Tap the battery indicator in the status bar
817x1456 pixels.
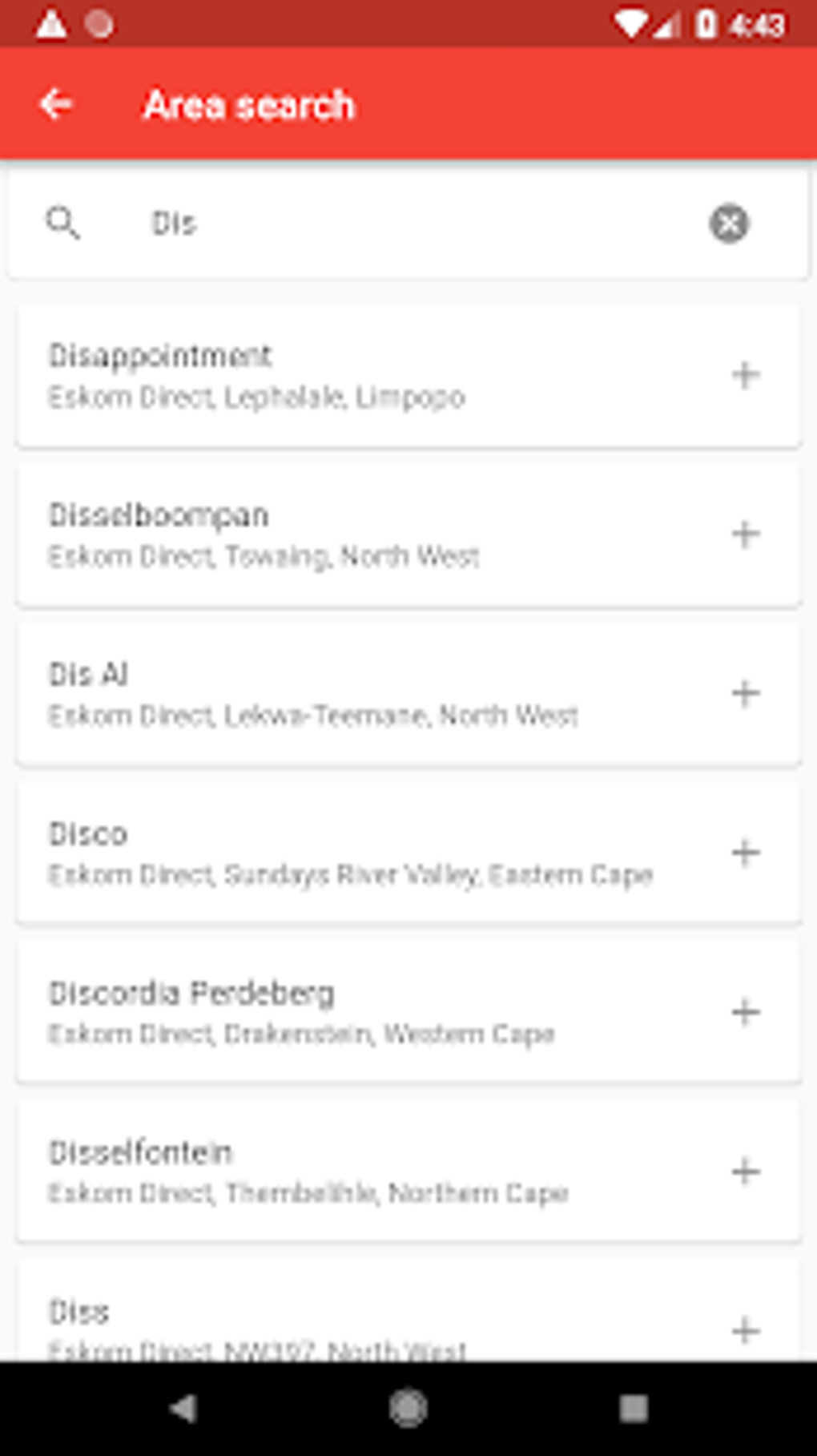(706, 22)
